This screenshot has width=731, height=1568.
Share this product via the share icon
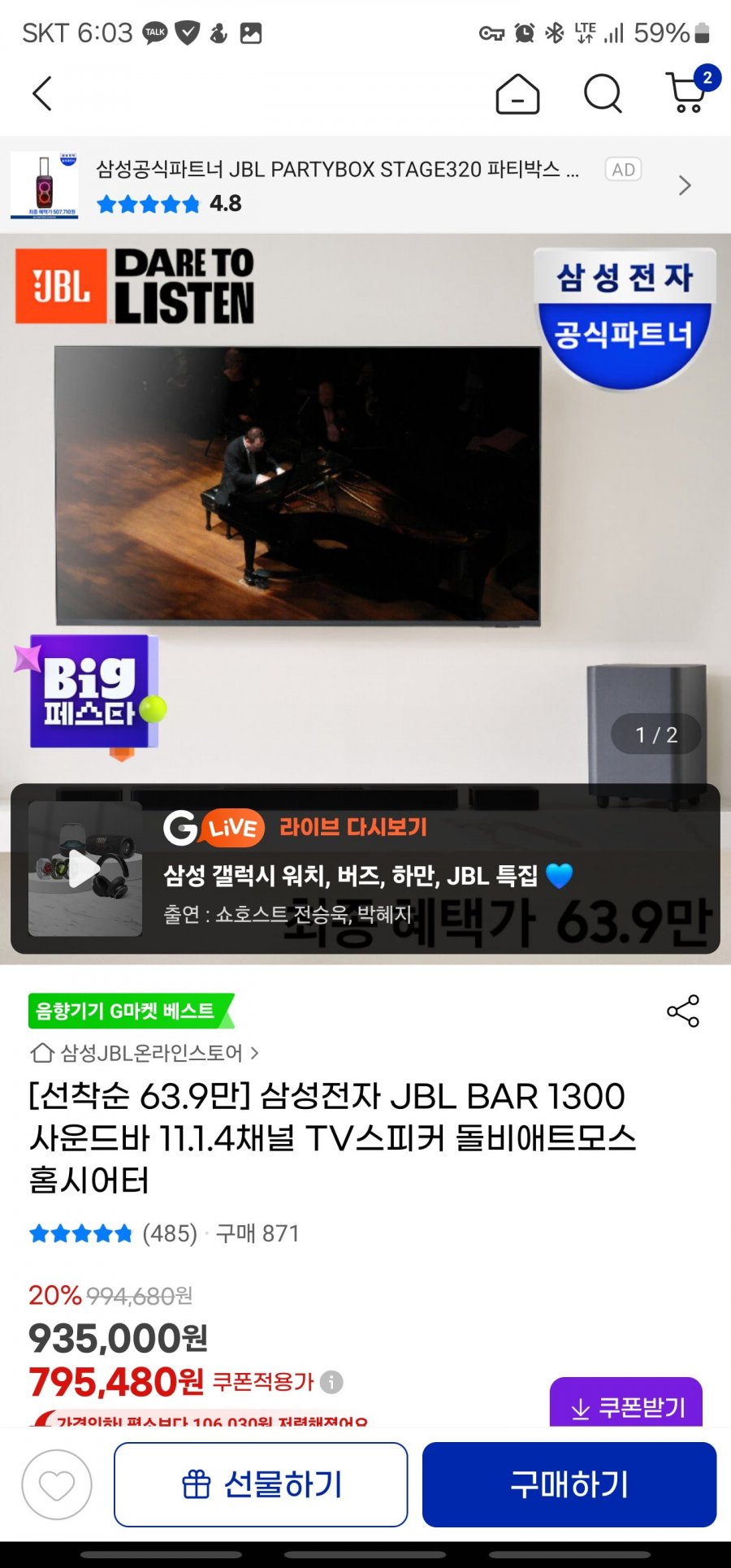682,1011
